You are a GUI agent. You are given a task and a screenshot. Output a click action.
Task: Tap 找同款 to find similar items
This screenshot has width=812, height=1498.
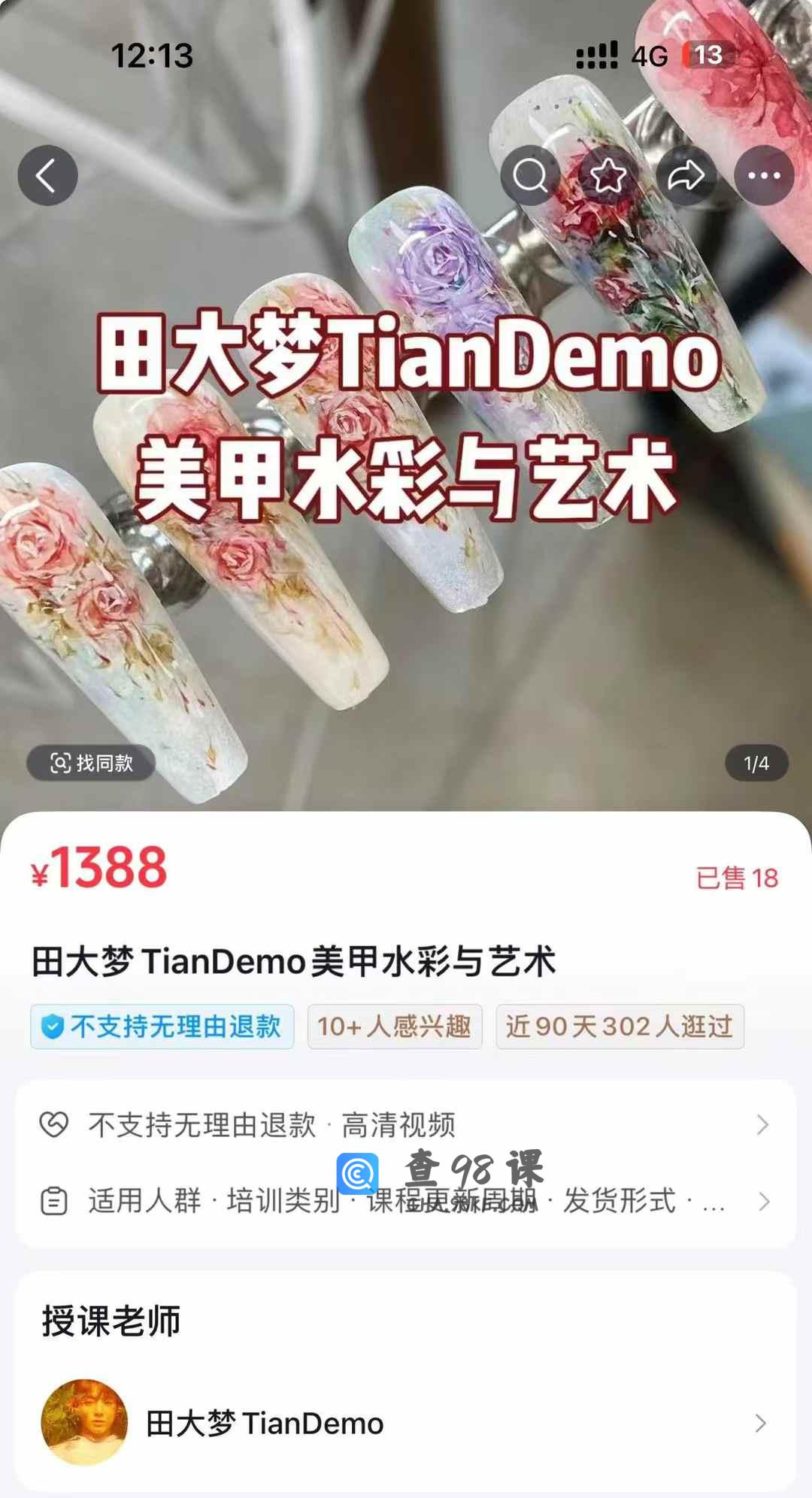click(x=91, y=763)
